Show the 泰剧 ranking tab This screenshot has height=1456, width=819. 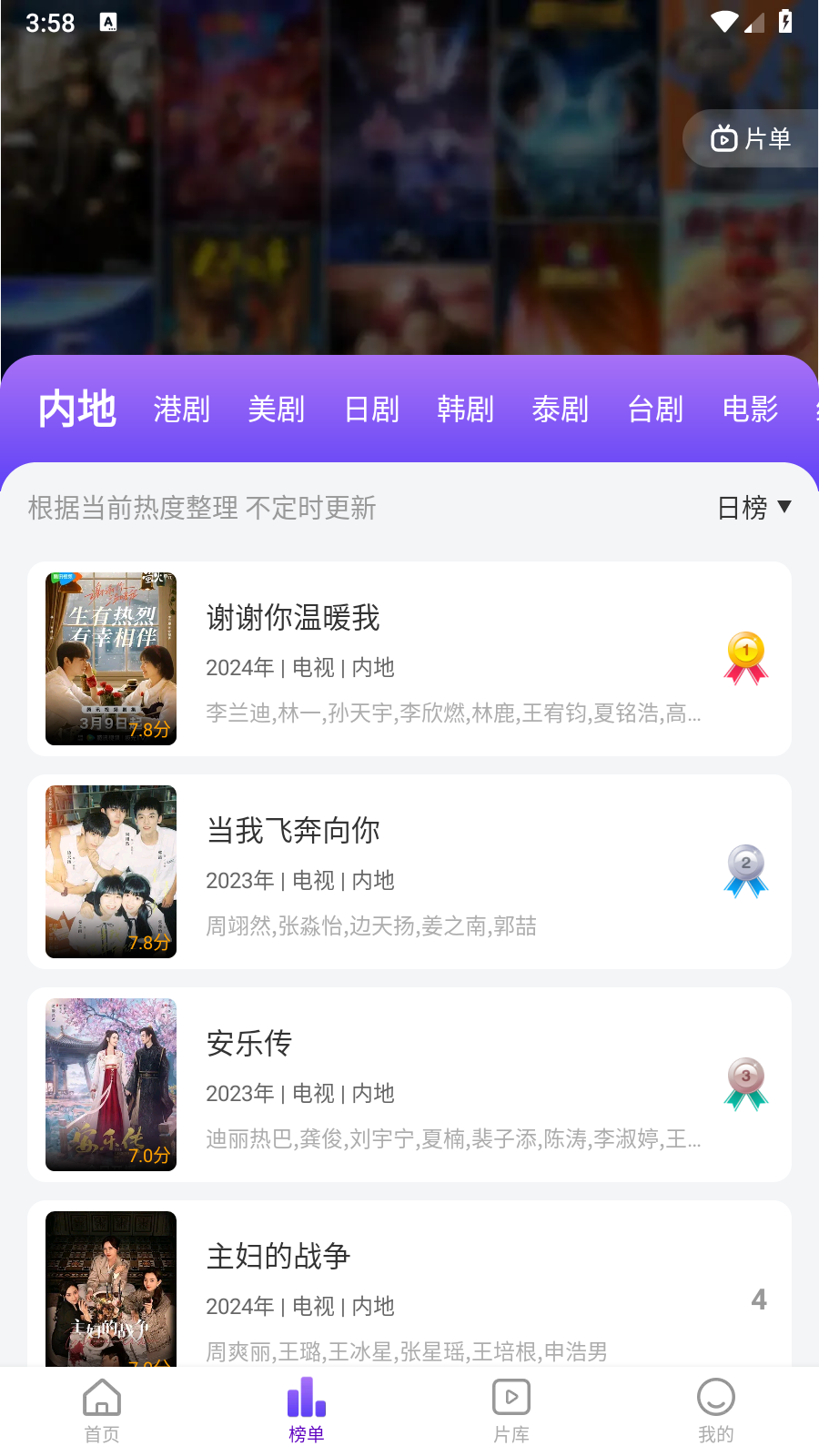click(x=561, y=409)
